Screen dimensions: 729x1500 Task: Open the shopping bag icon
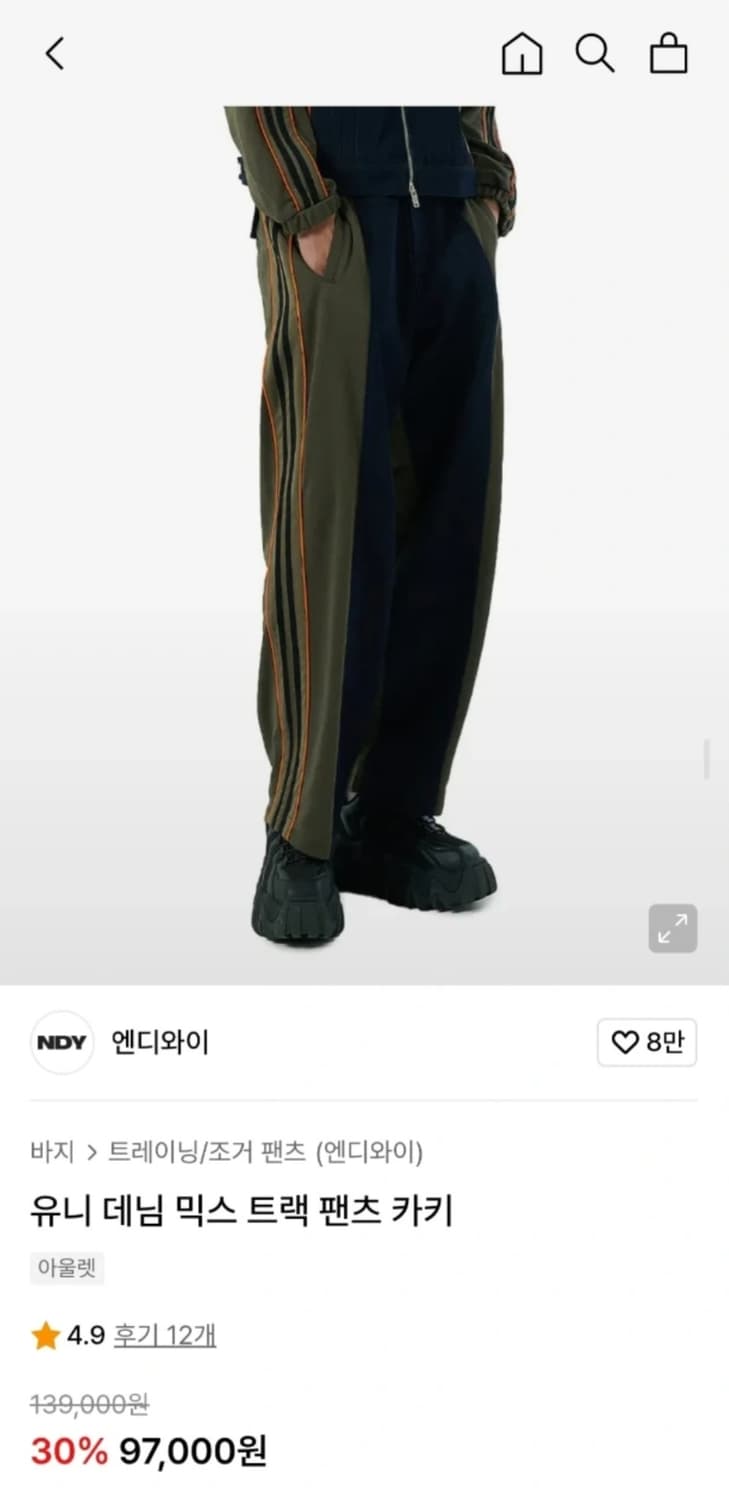(x=670, y=55)
